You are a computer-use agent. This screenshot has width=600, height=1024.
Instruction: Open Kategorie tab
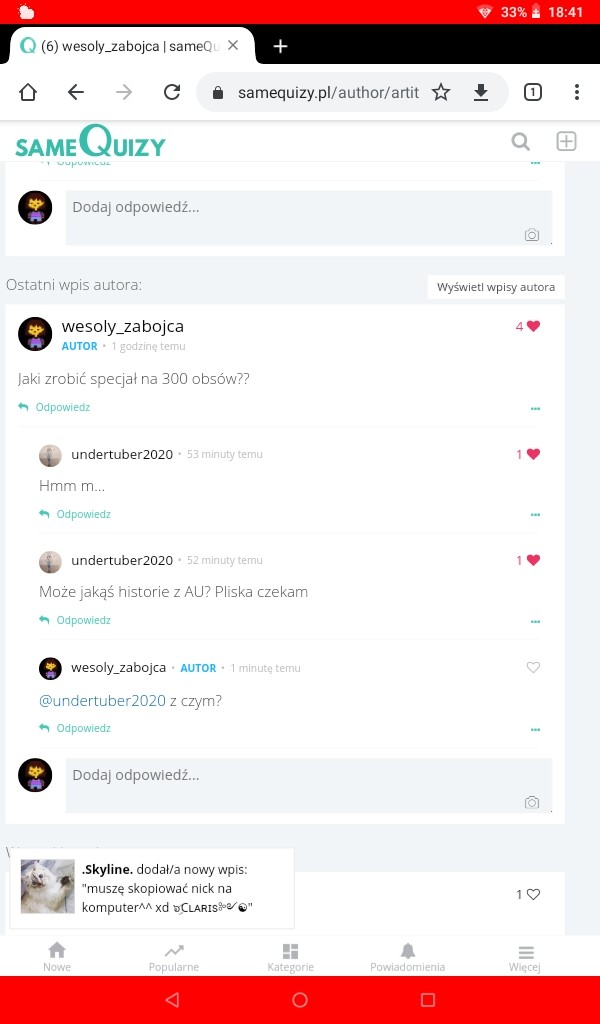[x=291, y=957]
